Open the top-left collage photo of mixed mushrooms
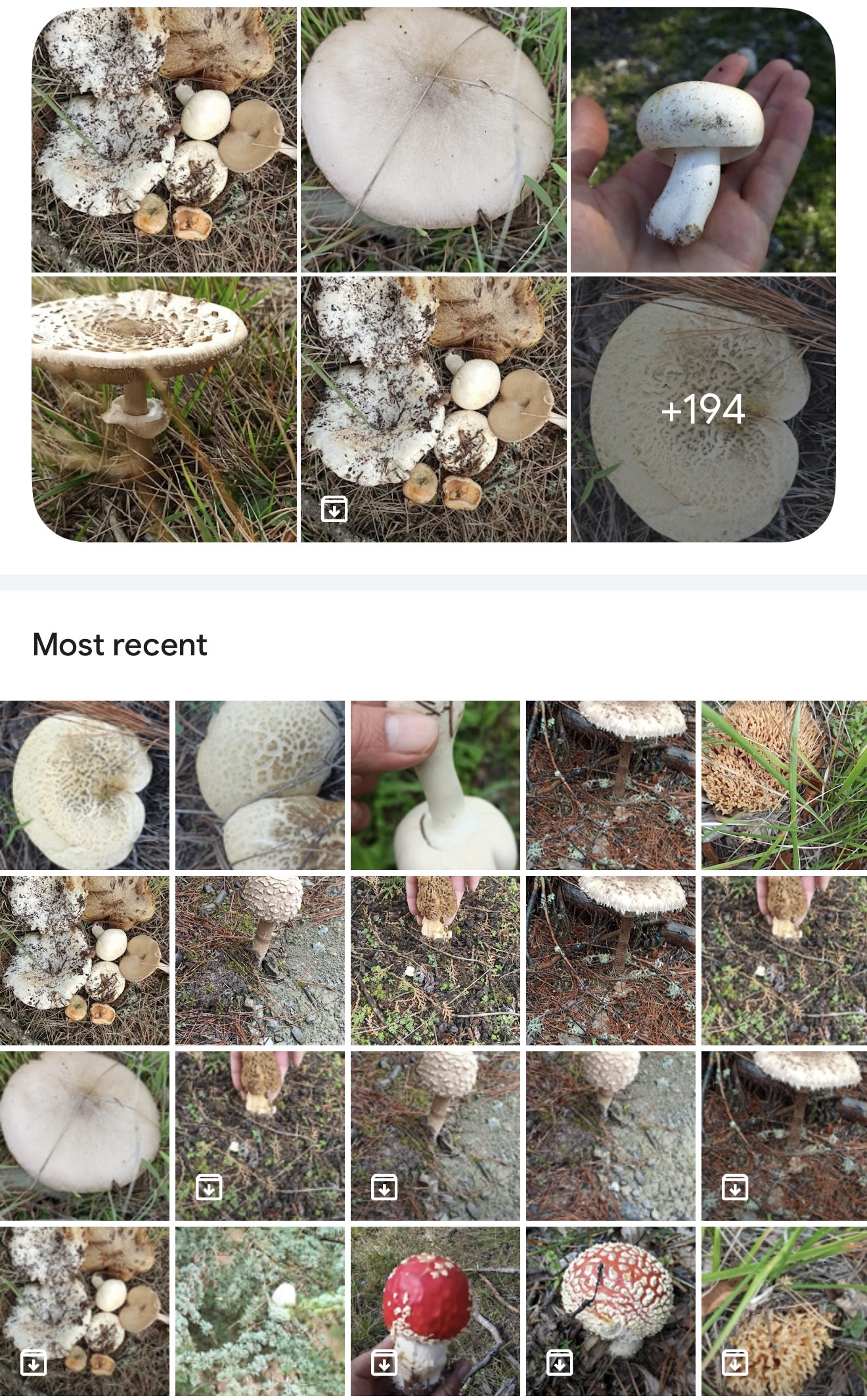Screen dimensions: 867x1400 [x=164, y=140]
